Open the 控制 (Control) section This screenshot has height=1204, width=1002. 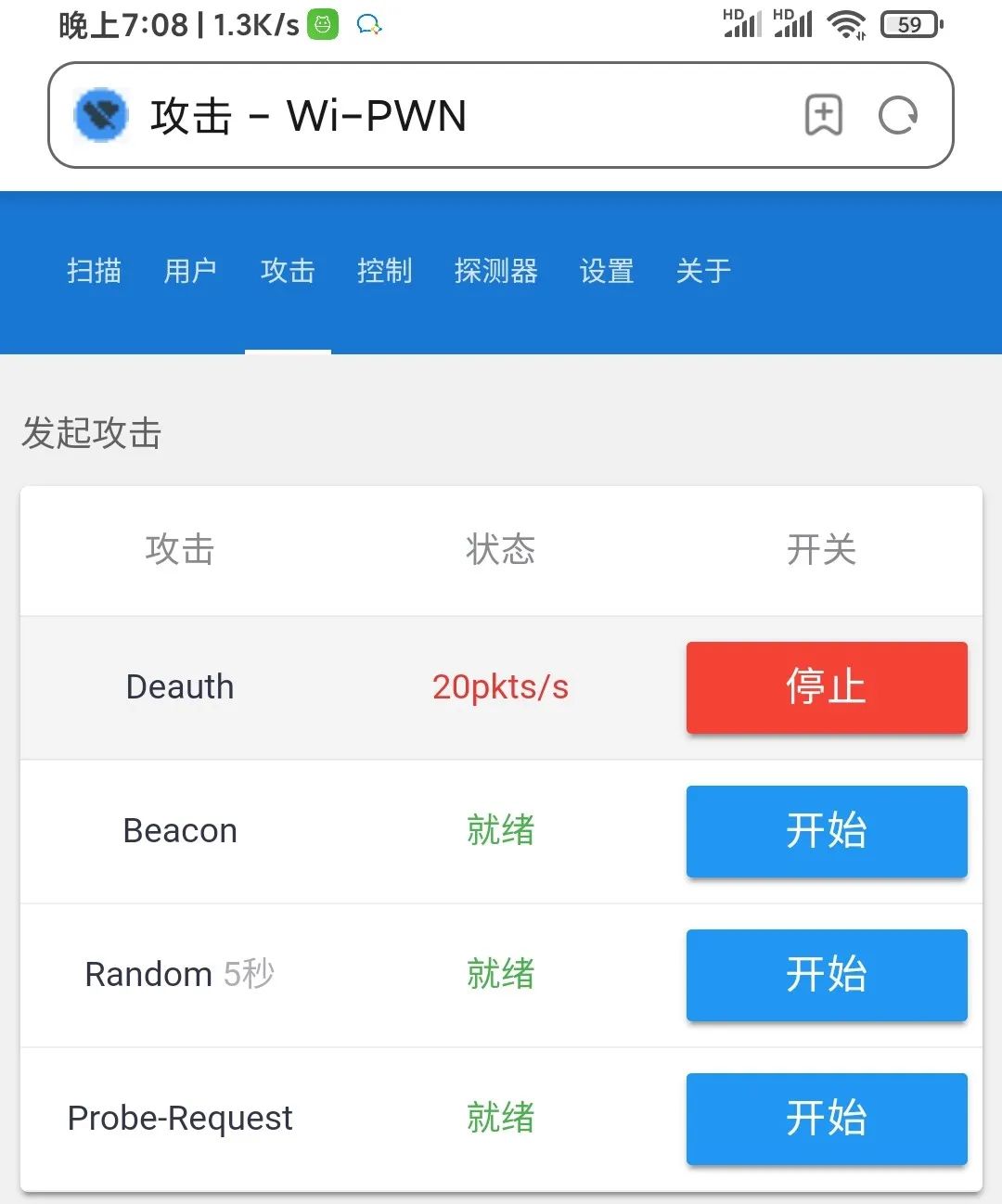pos(384,272)
